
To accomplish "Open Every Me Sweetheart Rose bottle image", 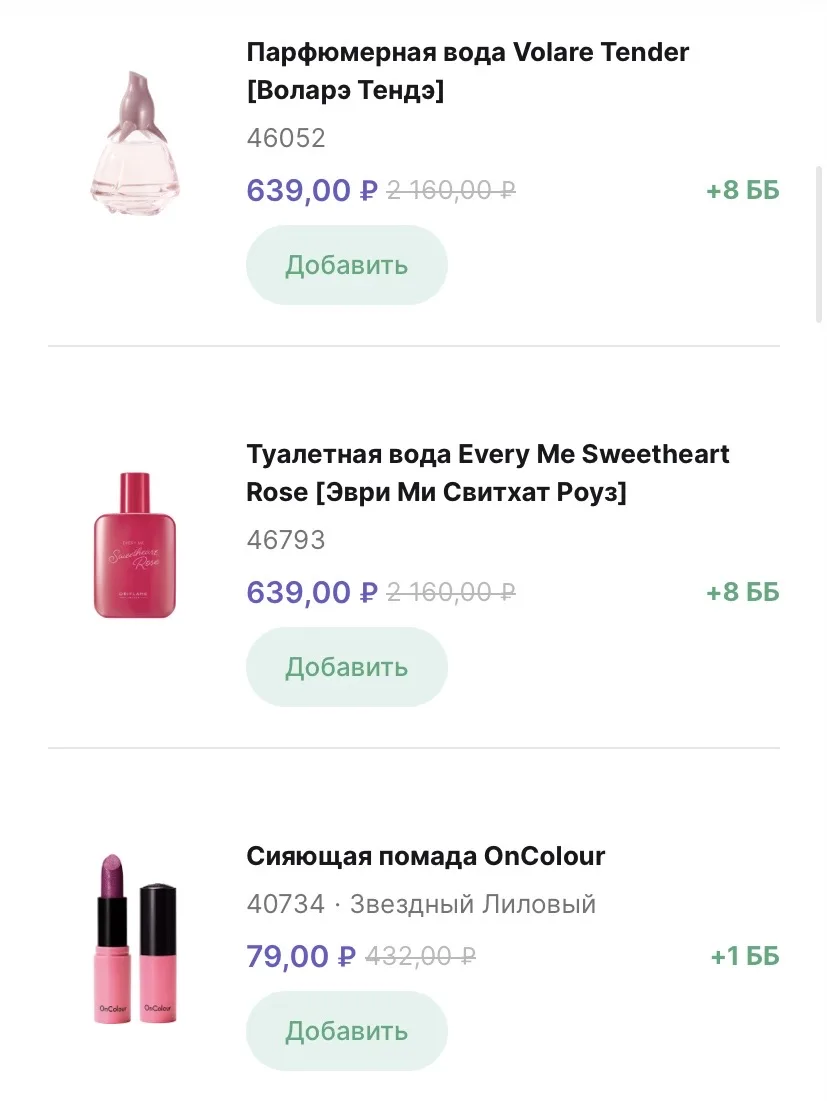I will 137,545.
